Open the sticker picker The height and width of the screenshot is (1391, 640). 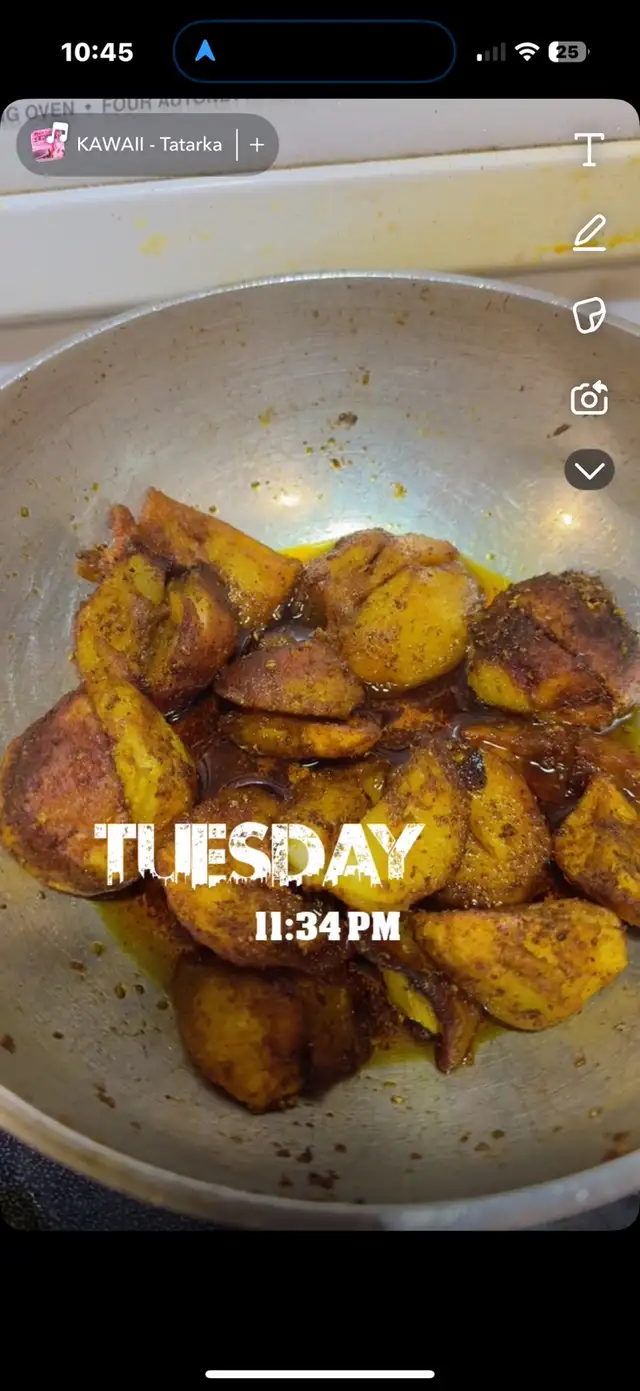[x=589, y=315]
